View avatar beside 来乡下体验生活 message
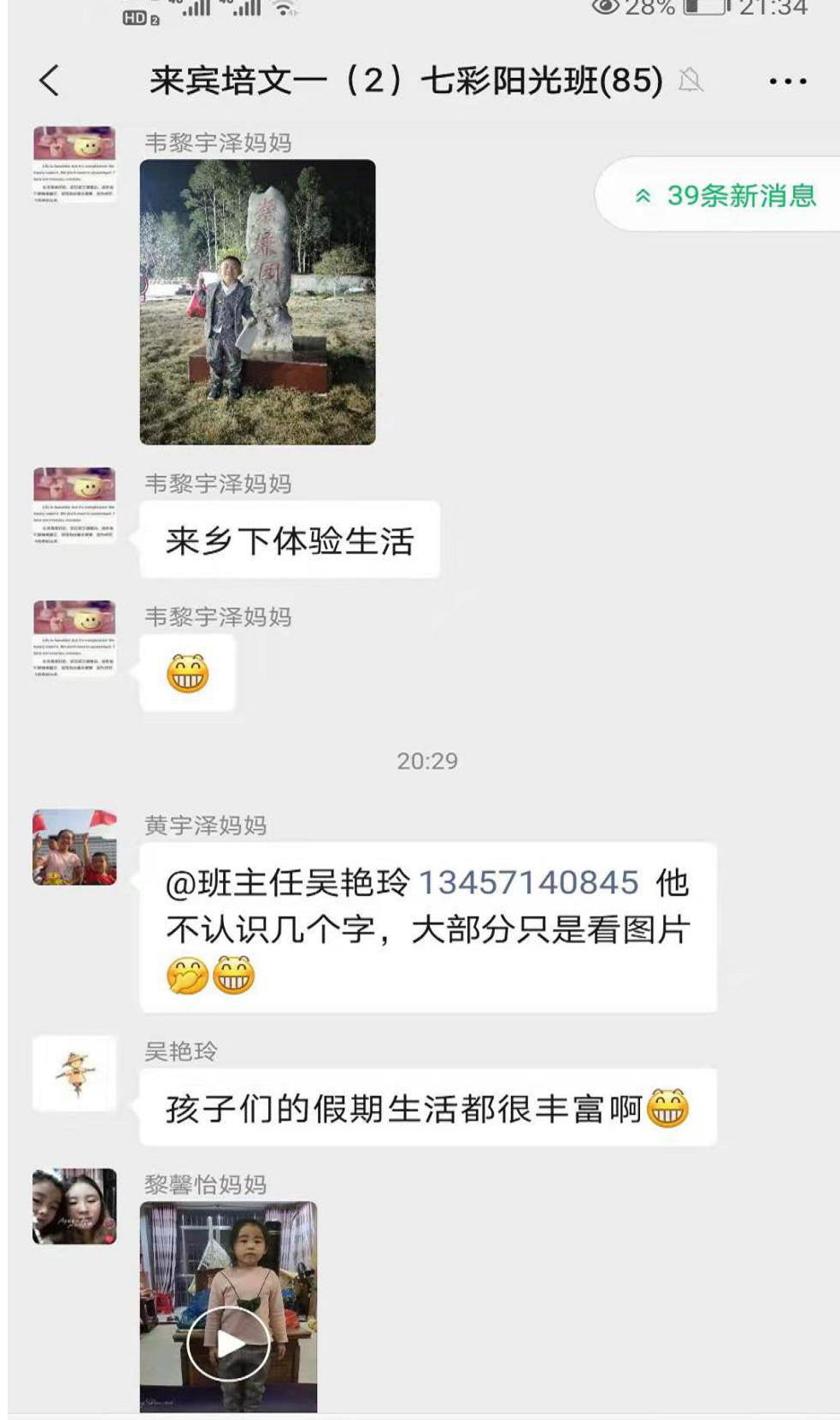840x1420 pixels. point(74,505)
